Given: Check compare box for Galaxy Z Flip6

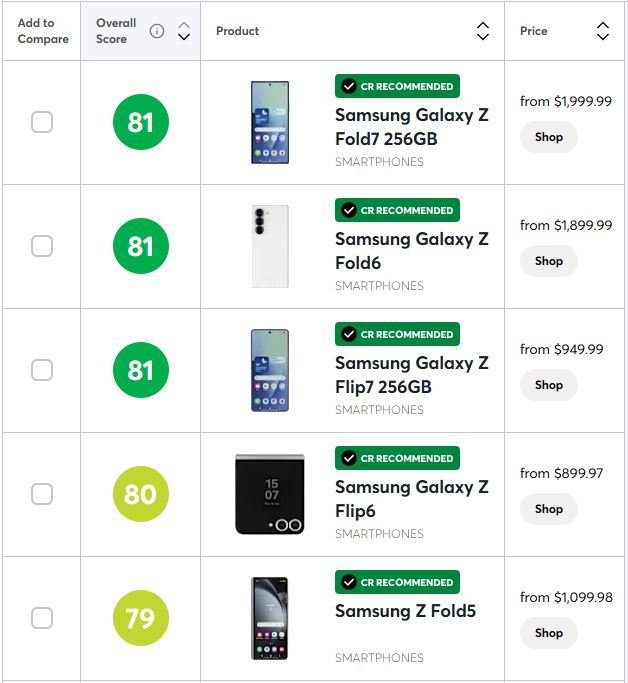Looking at the screenshot, I should pyautogui.click(x=41, y=494).
